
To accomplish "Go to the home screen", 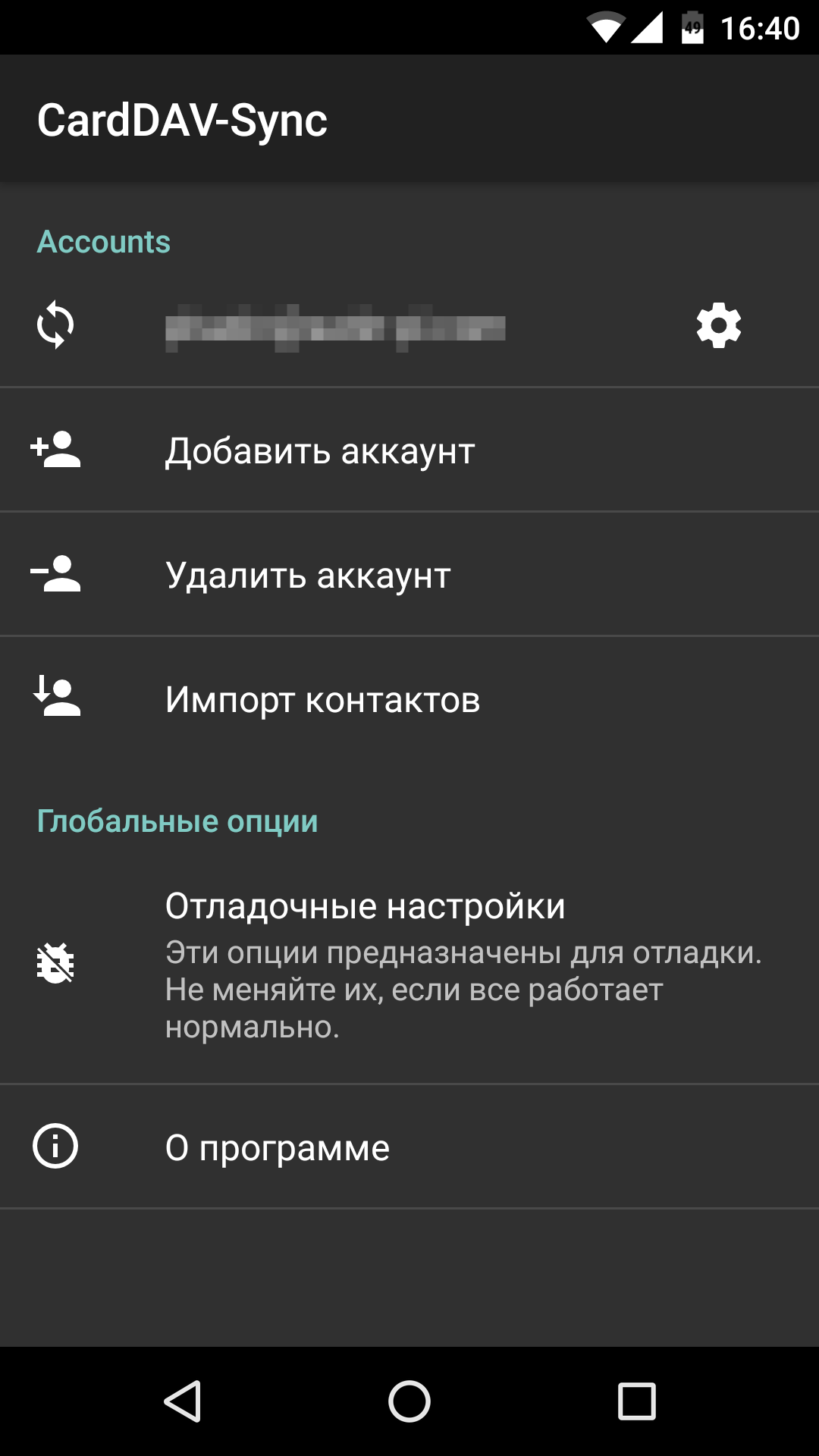I will [x=409, y=1401].
